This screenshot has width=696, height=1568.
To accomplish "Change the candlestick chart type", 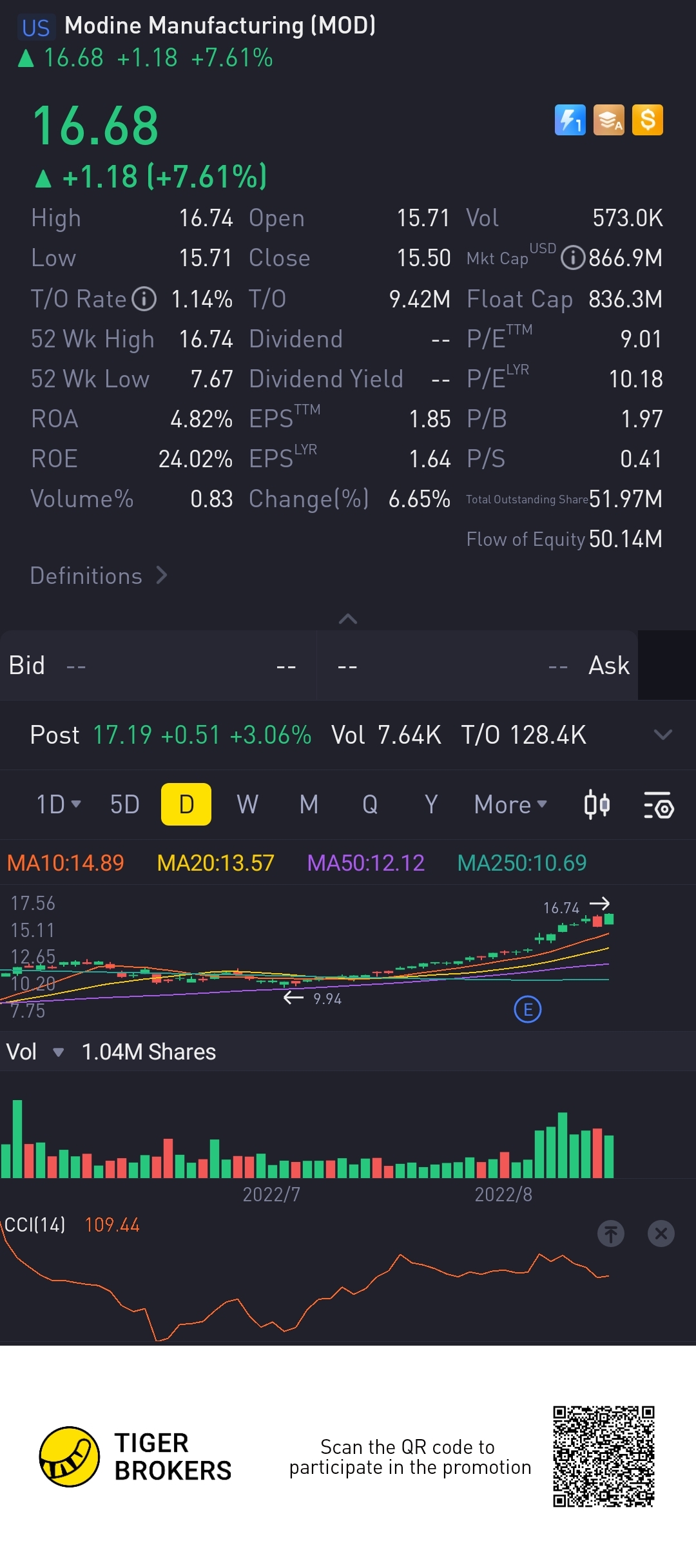I will pyautogui.click(x=597, y=805).
